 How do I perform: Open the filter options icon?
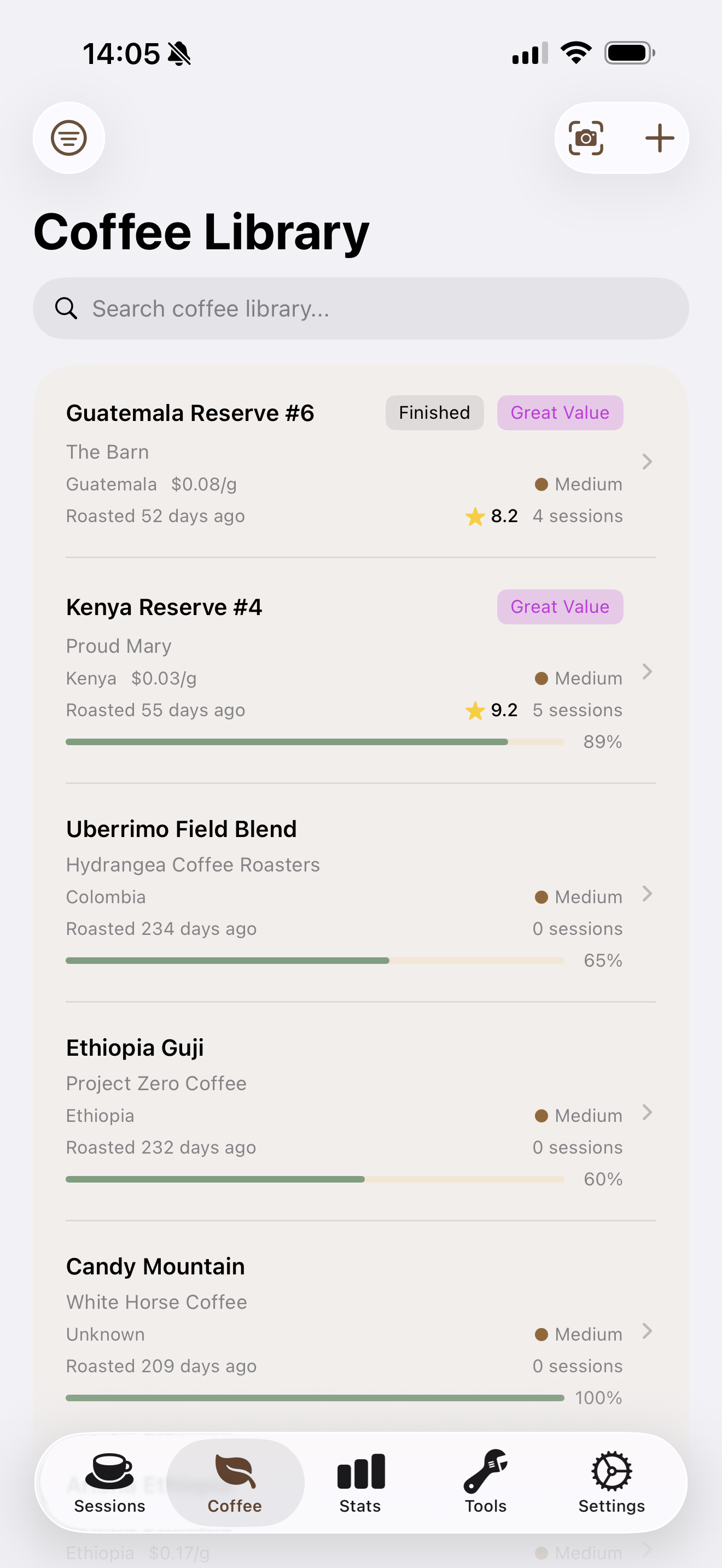point(69,138)
